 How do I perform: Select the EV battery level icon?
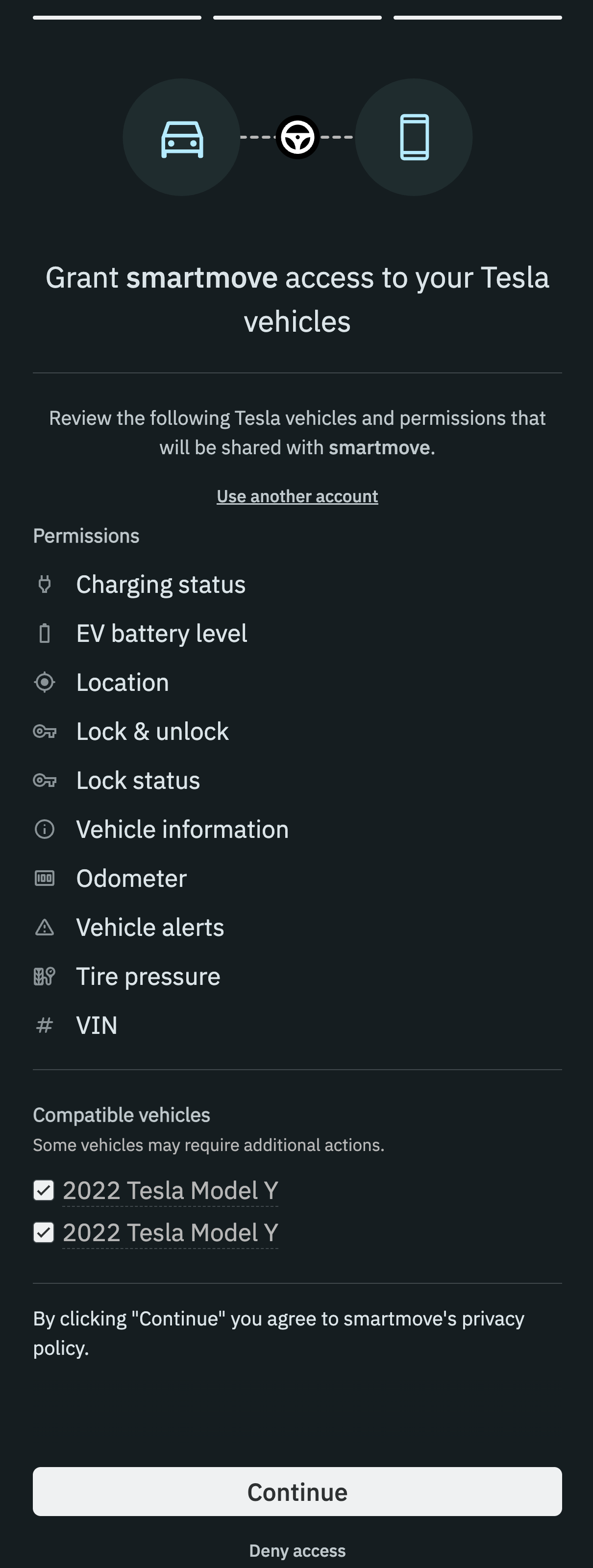(x=44, y=634)
